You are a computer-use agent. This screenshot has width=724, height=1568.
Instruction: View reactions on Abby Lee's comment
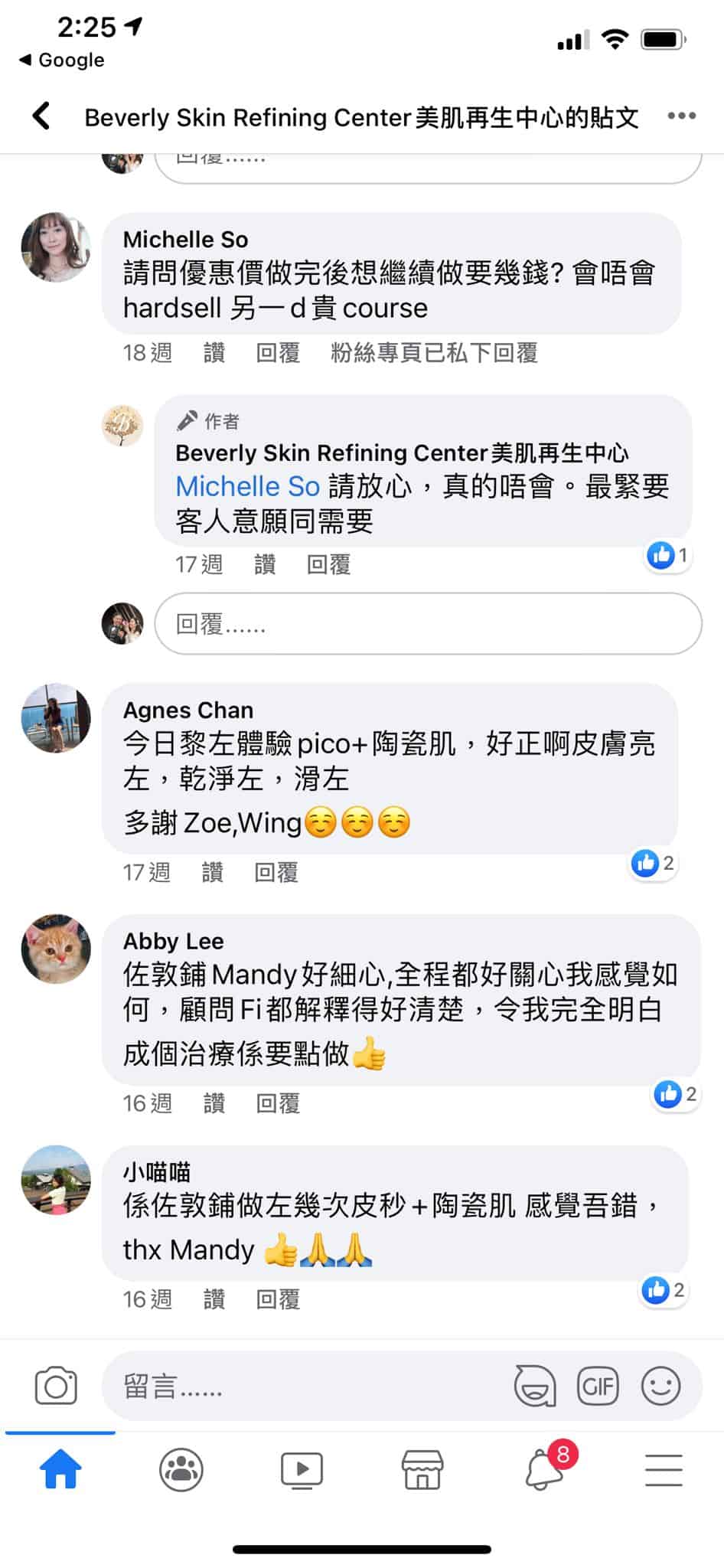pyautogui.click(x=675, y=1094)
